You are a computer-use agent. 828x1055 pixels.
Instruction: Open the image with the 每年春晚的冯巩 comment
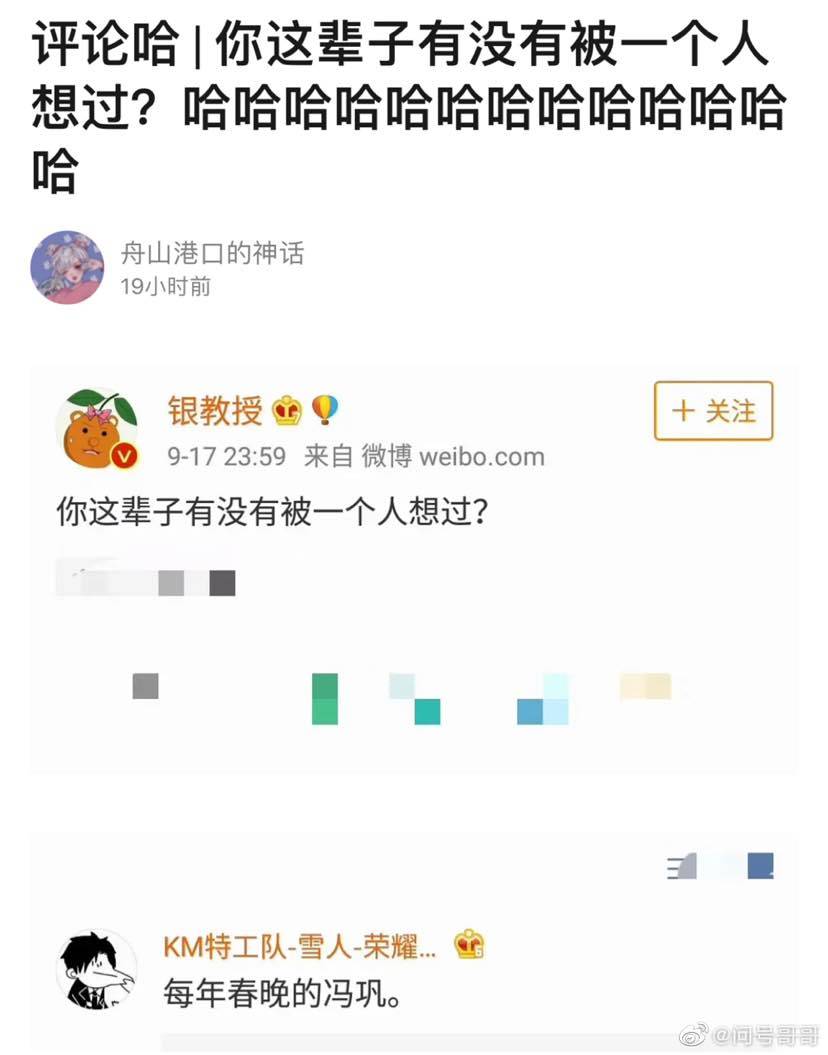click(413, 940)
